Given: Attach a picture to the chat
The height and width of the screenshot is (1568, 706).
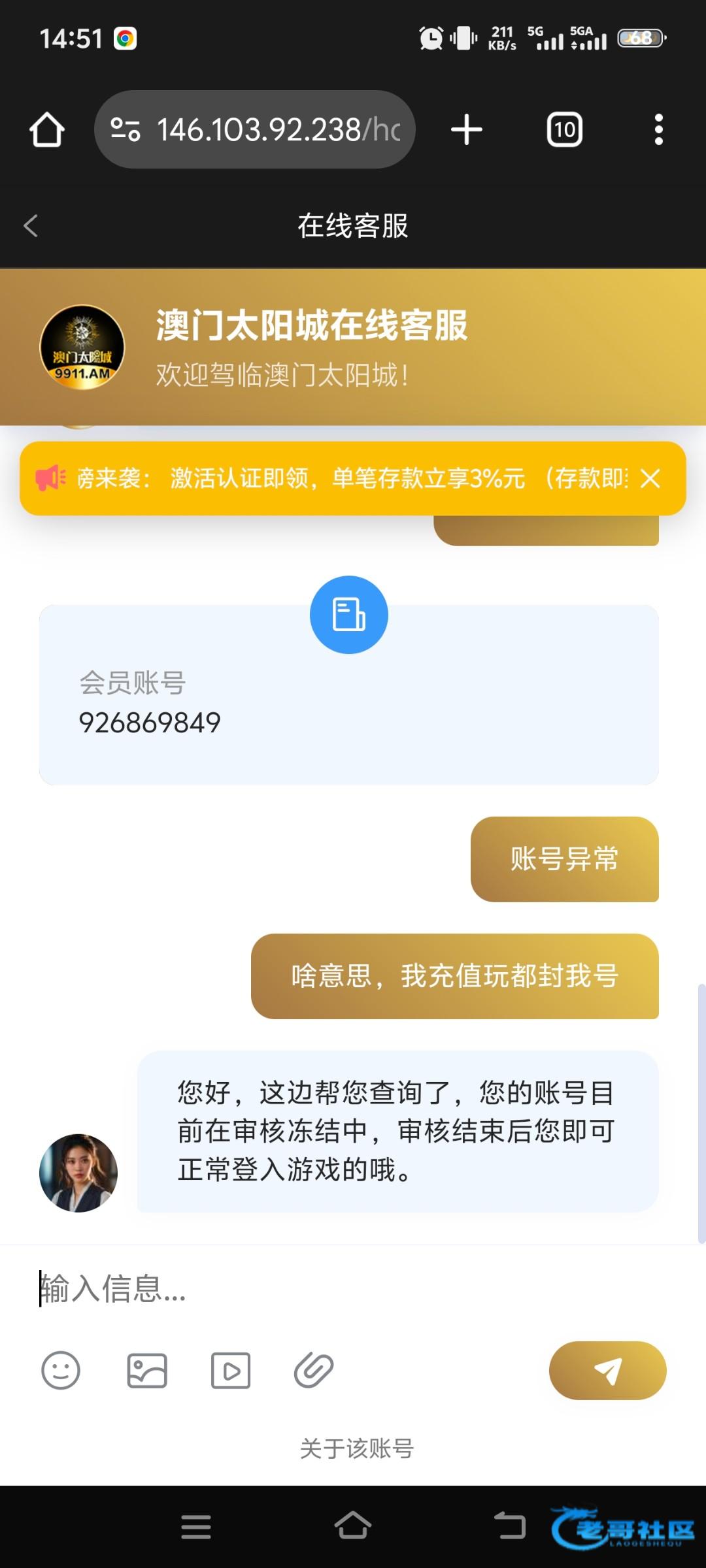Looking at the screenshot, I should tap(146, 1370).
